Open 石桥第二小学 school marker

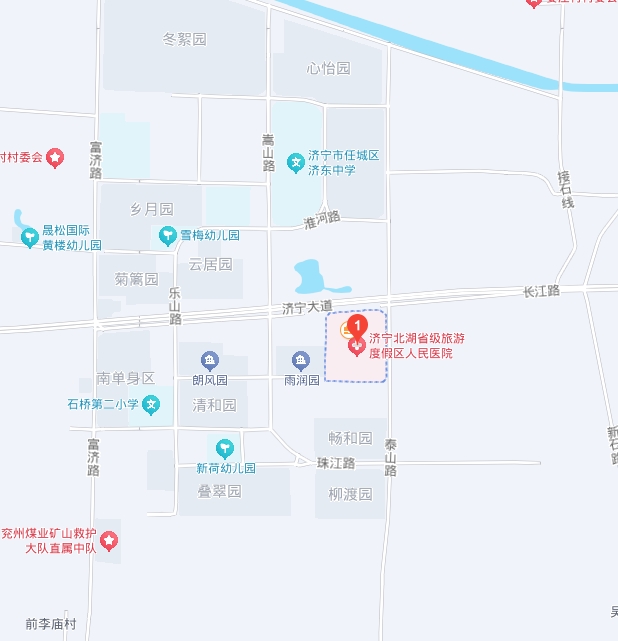point(151,405)
